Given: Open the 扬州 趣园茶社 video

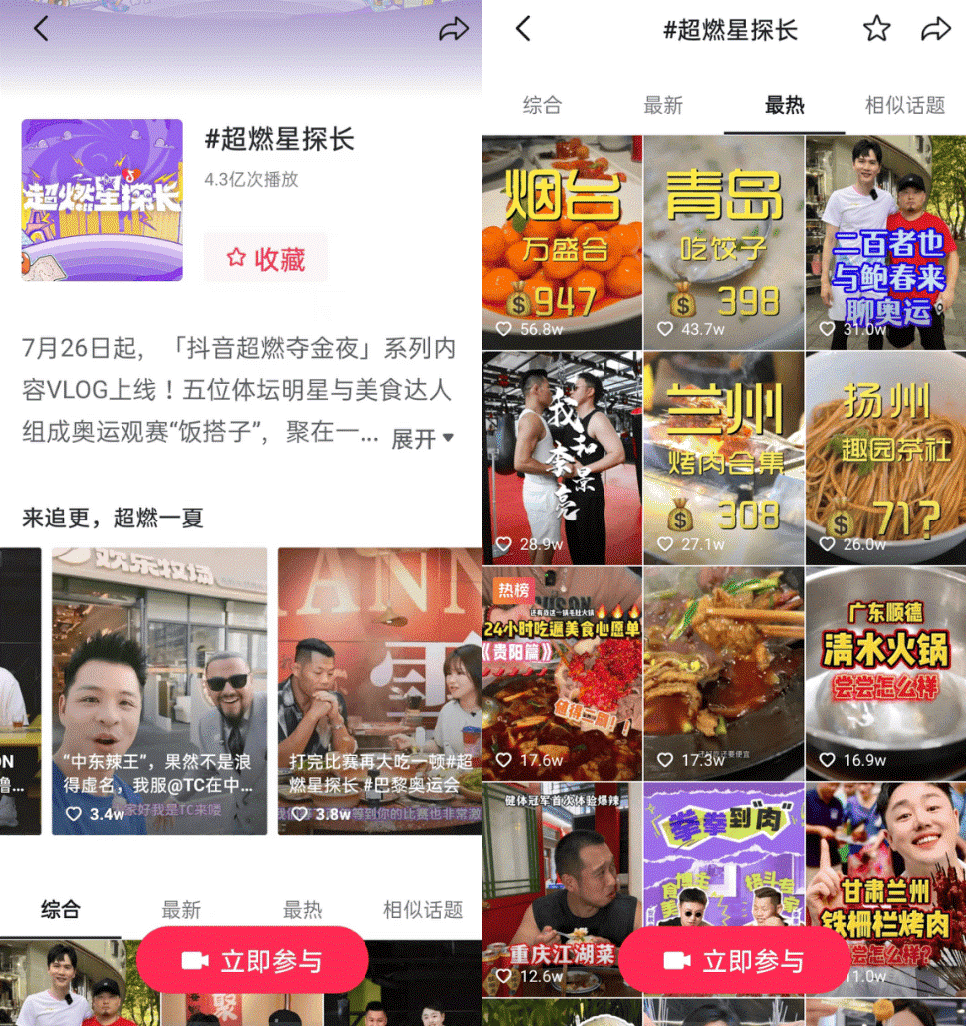Looking at the screenshot, I should (x=886, y=457).
